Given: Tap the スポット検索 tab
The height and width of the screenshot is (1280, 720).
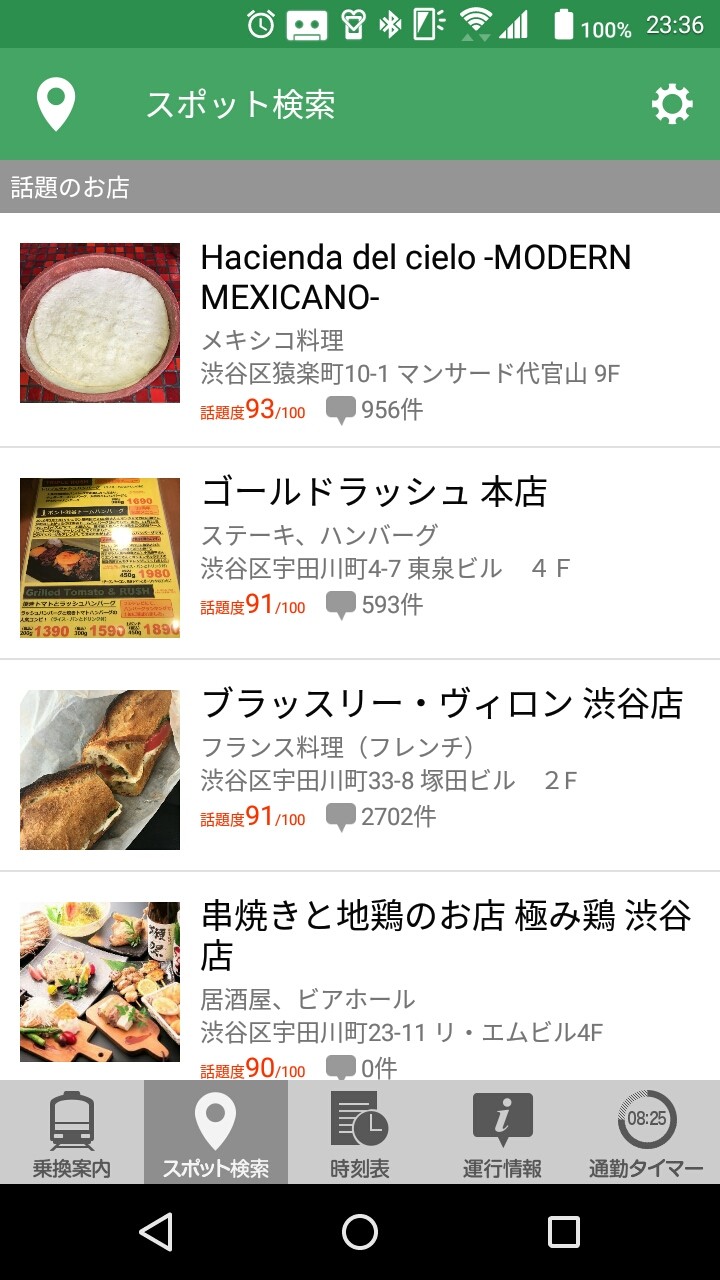Looking at the screenshot, I should click(216, 1133).
